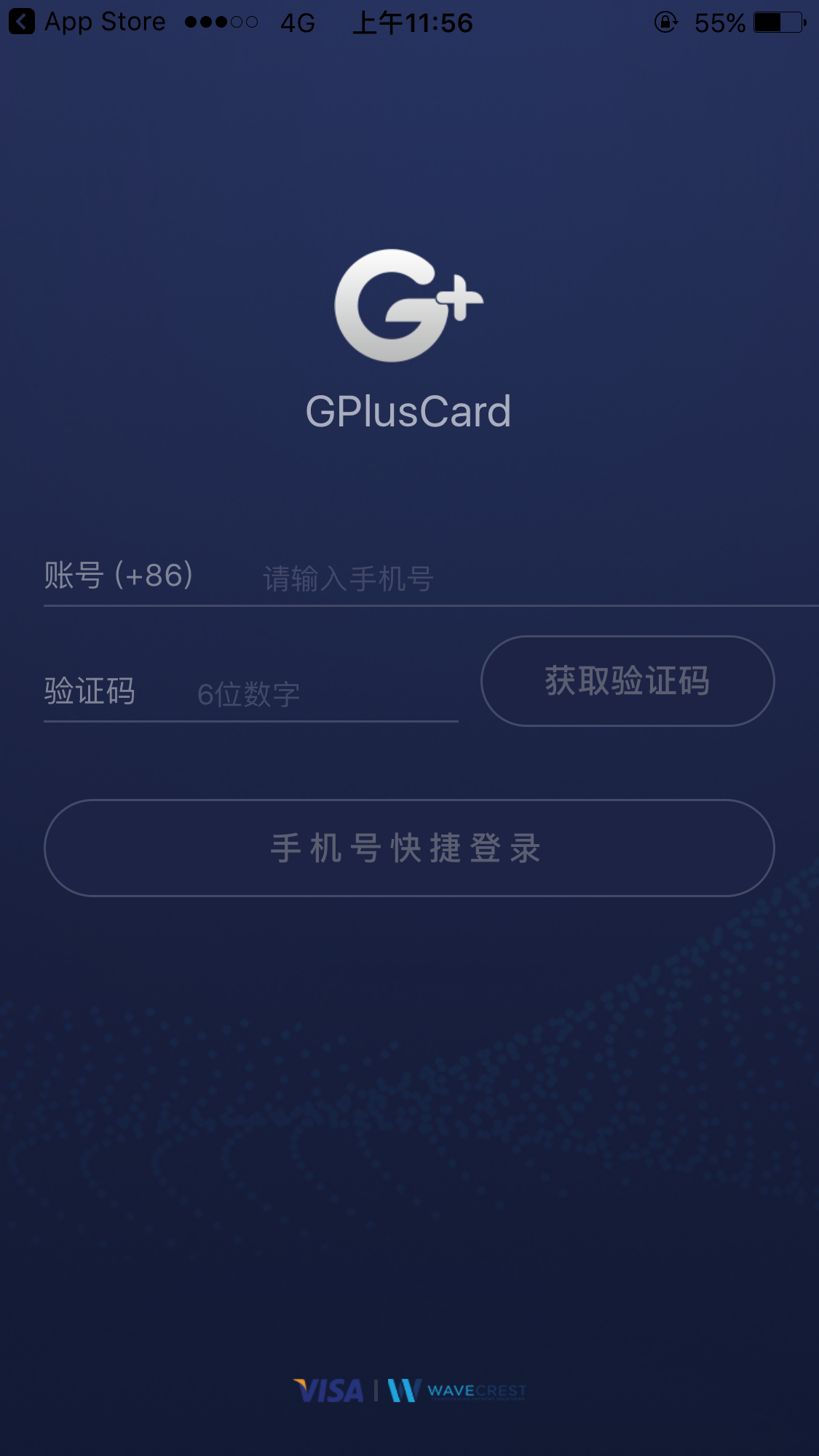Log in with 手机号快捷登录 button
This screenshot has width=819, height=1456.
click(409, 848)
